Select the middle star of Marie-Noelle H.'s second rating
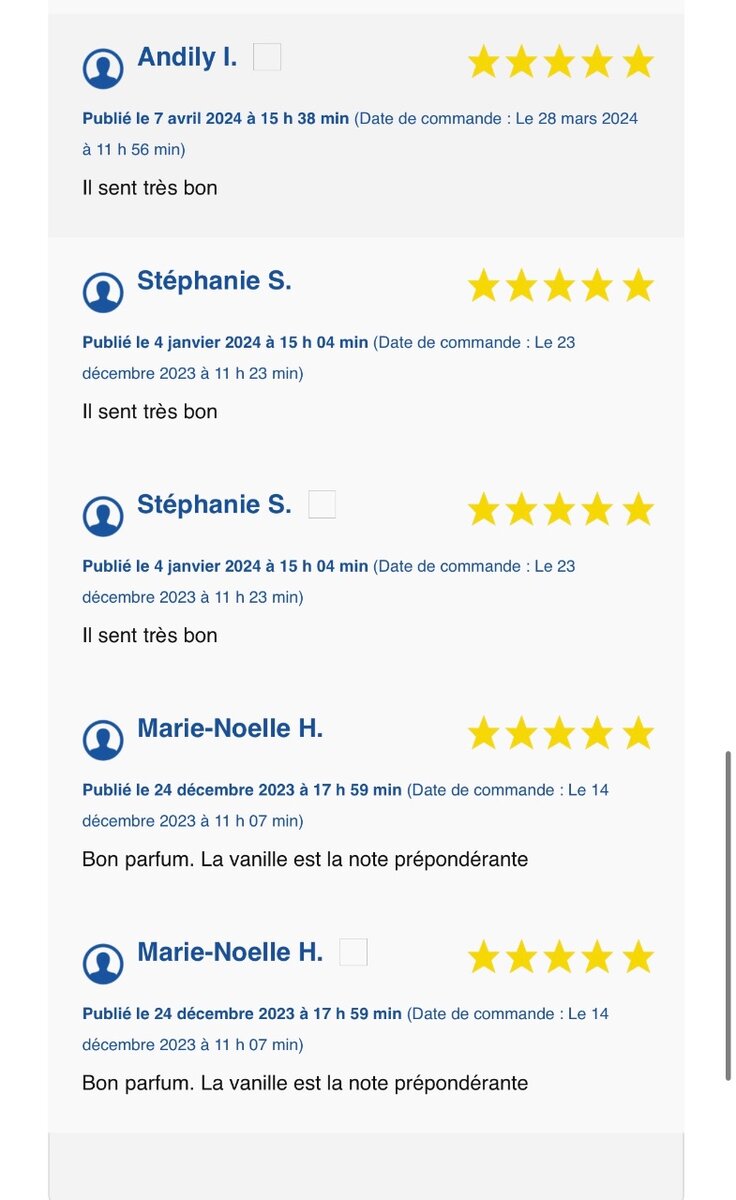Screen dimensions: 736x1200 click(561, 958)
